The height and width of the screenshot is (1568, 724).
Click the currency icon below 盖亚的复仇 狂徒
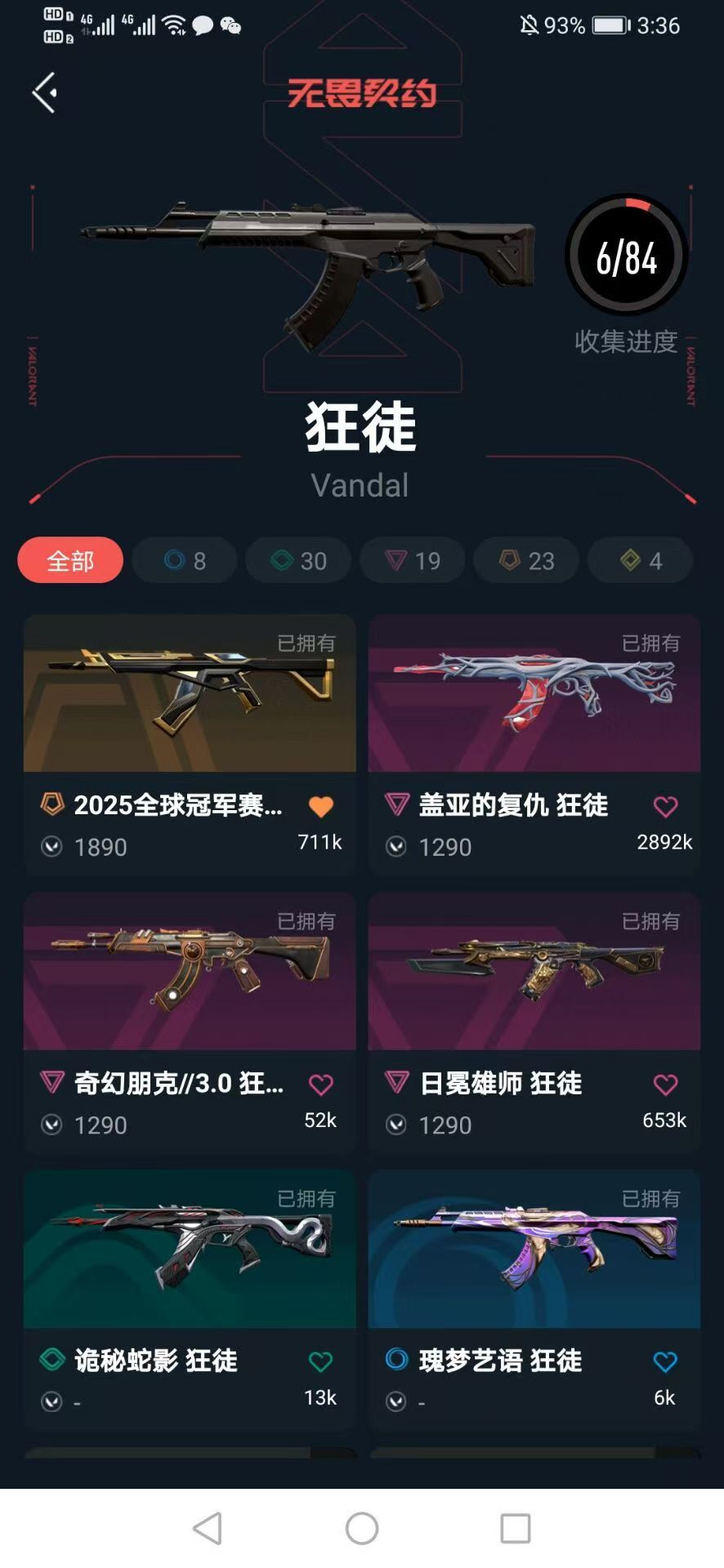coord(397,847)
